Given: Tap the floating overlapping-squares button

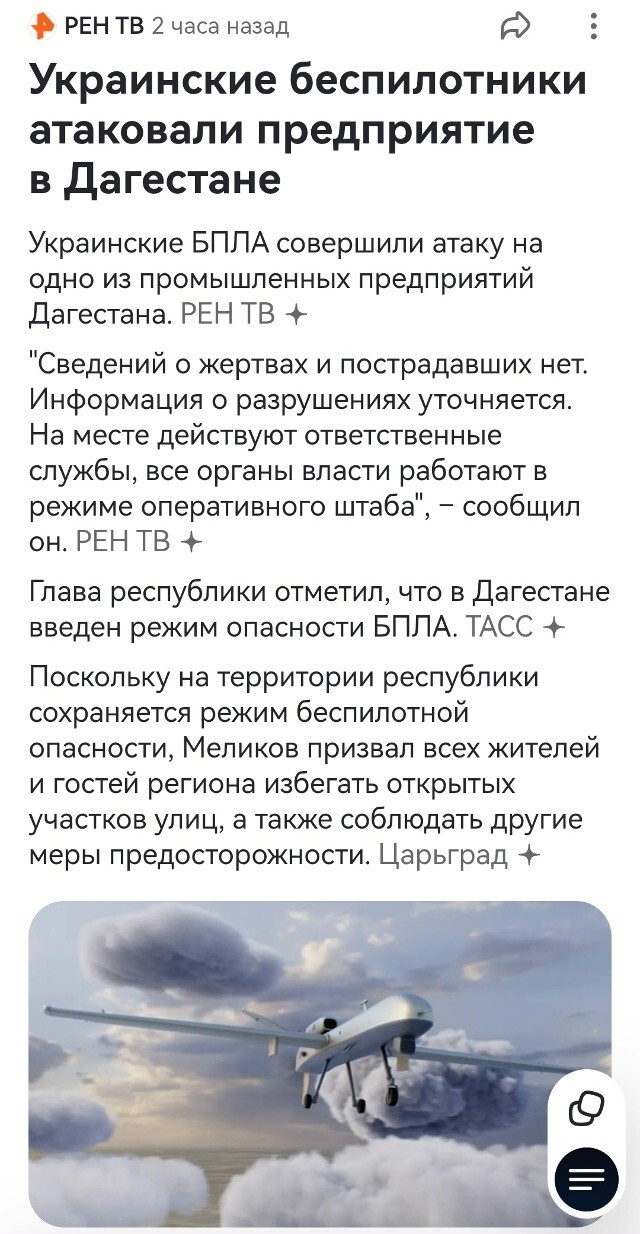Looking at the screenshot, I should [x=587, y=1107].
